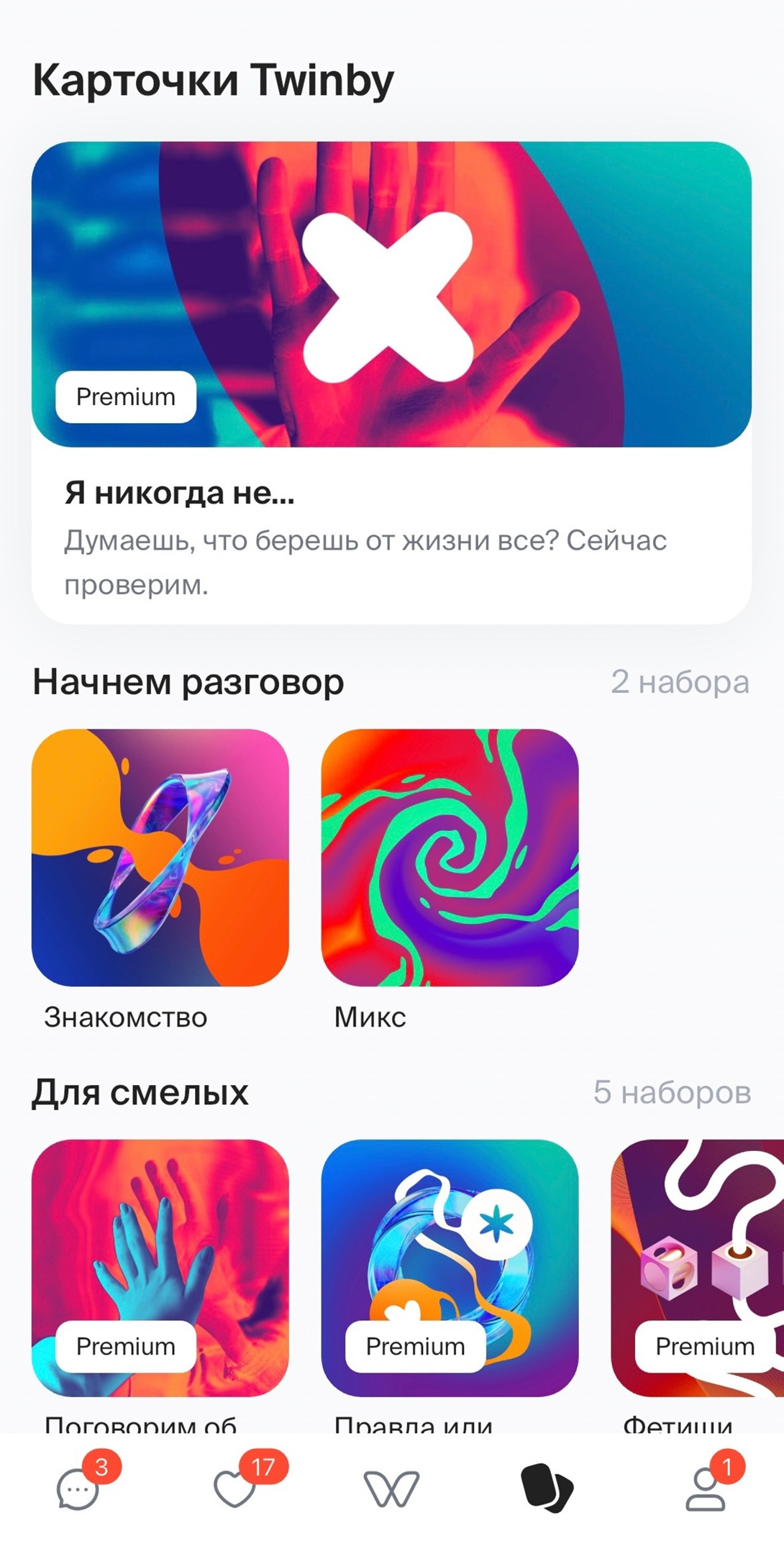
Task: Open the Фетиши premium set
Action: (x=696, y=1268)
